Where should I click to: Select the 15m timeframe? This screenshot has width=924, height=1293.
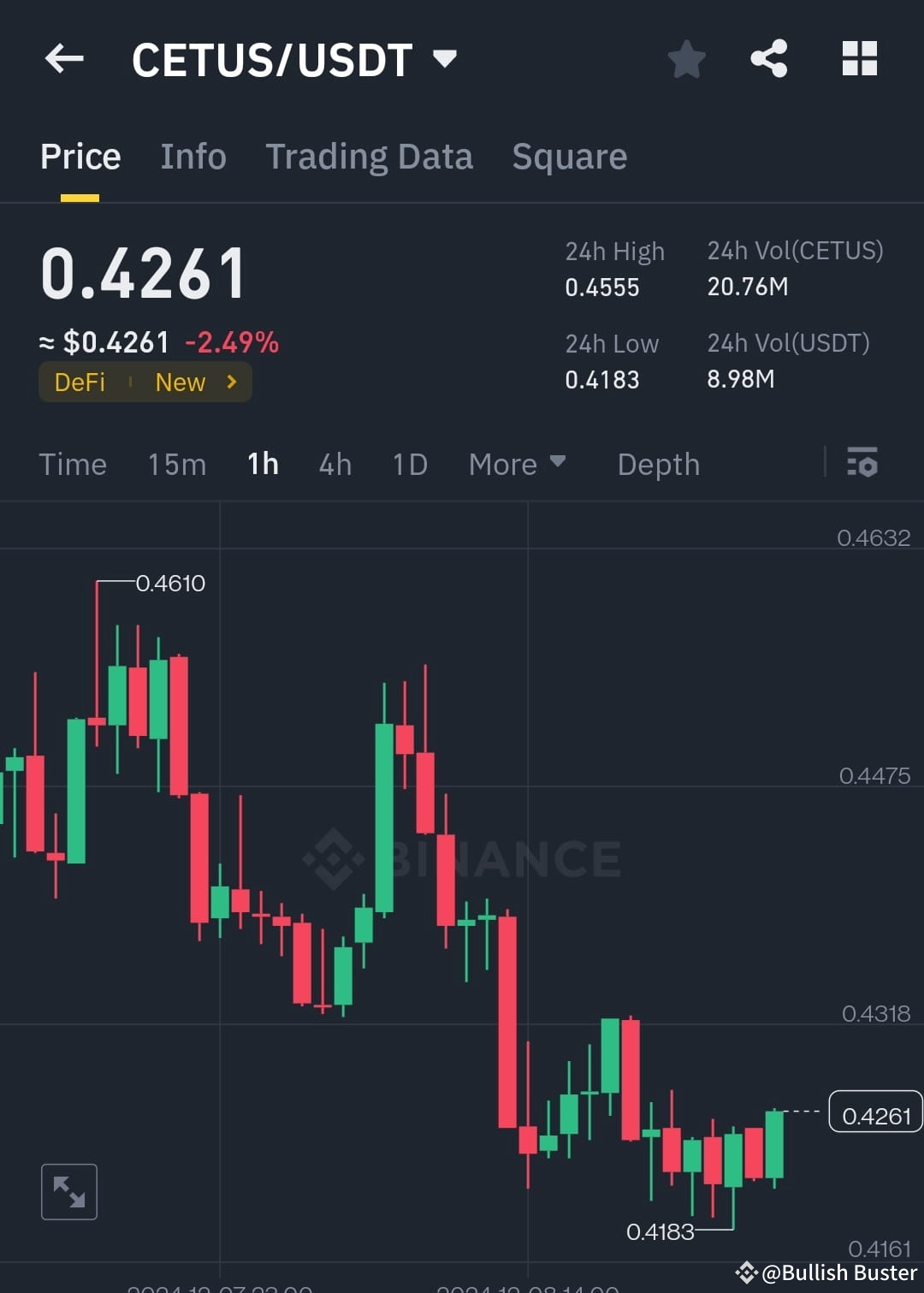(x=176, y=464)
